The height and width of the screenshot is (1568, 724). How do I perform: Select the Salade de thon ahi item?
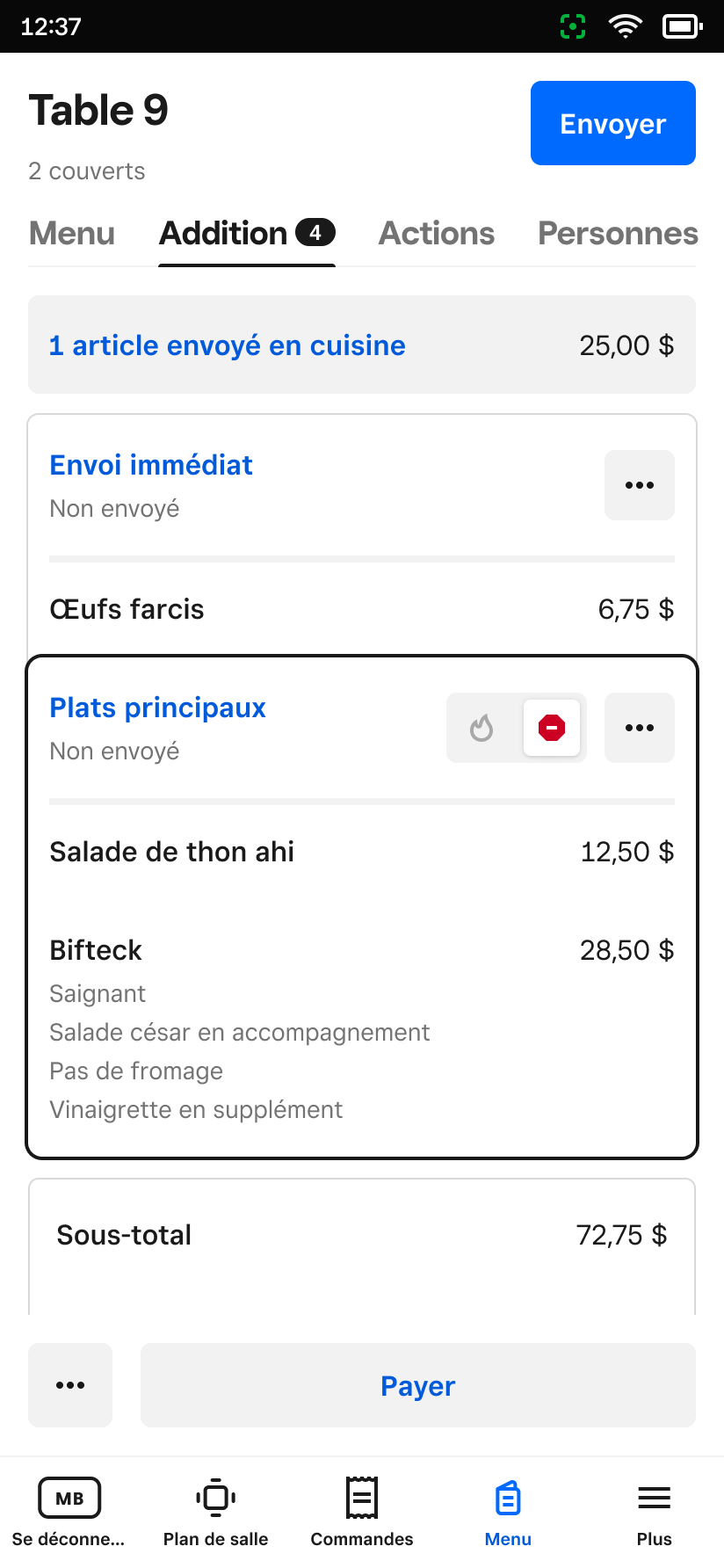(x=362, y=852)
